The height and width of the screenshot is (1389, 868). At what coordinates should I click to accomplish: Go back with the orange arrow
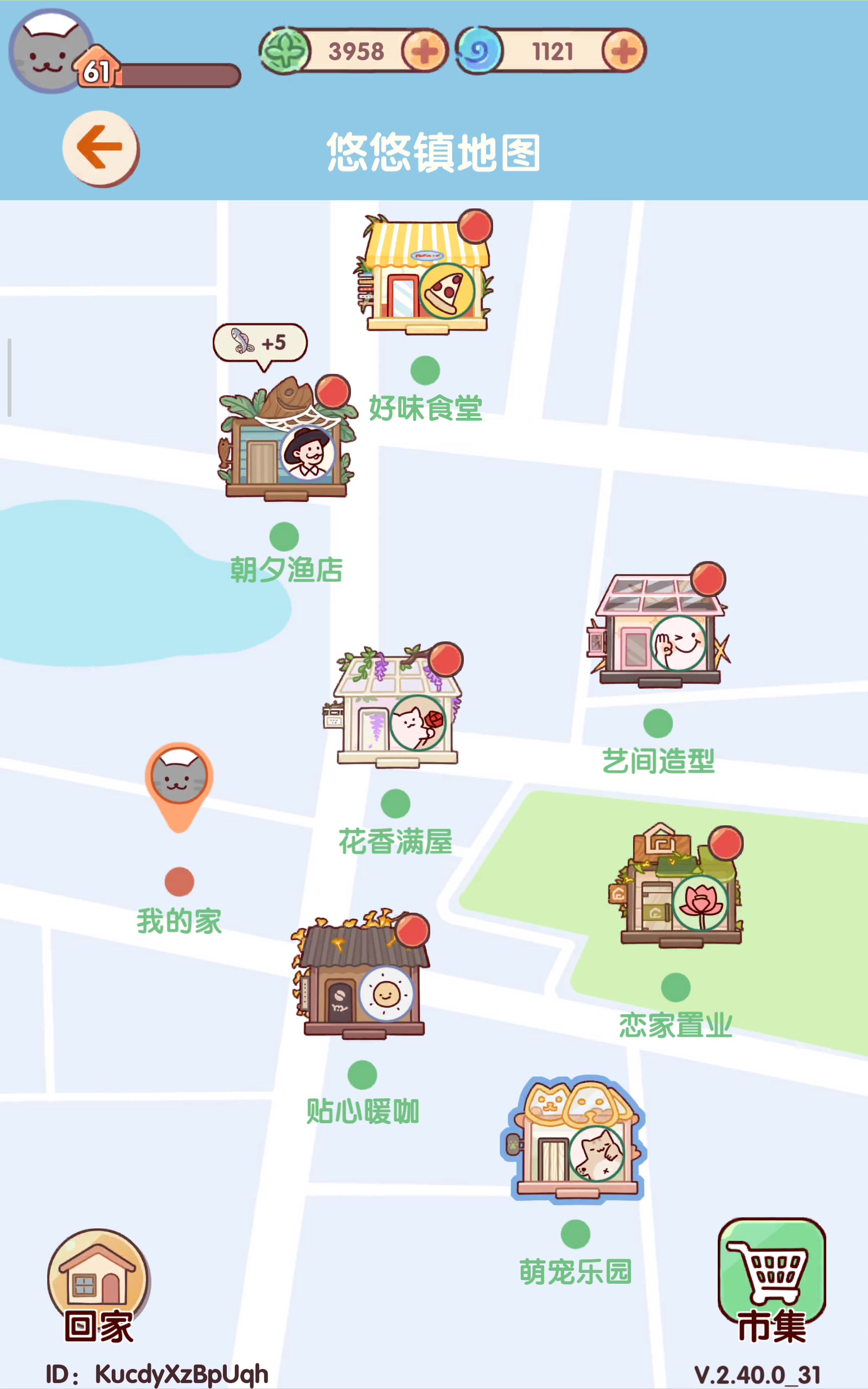(100, 148)
